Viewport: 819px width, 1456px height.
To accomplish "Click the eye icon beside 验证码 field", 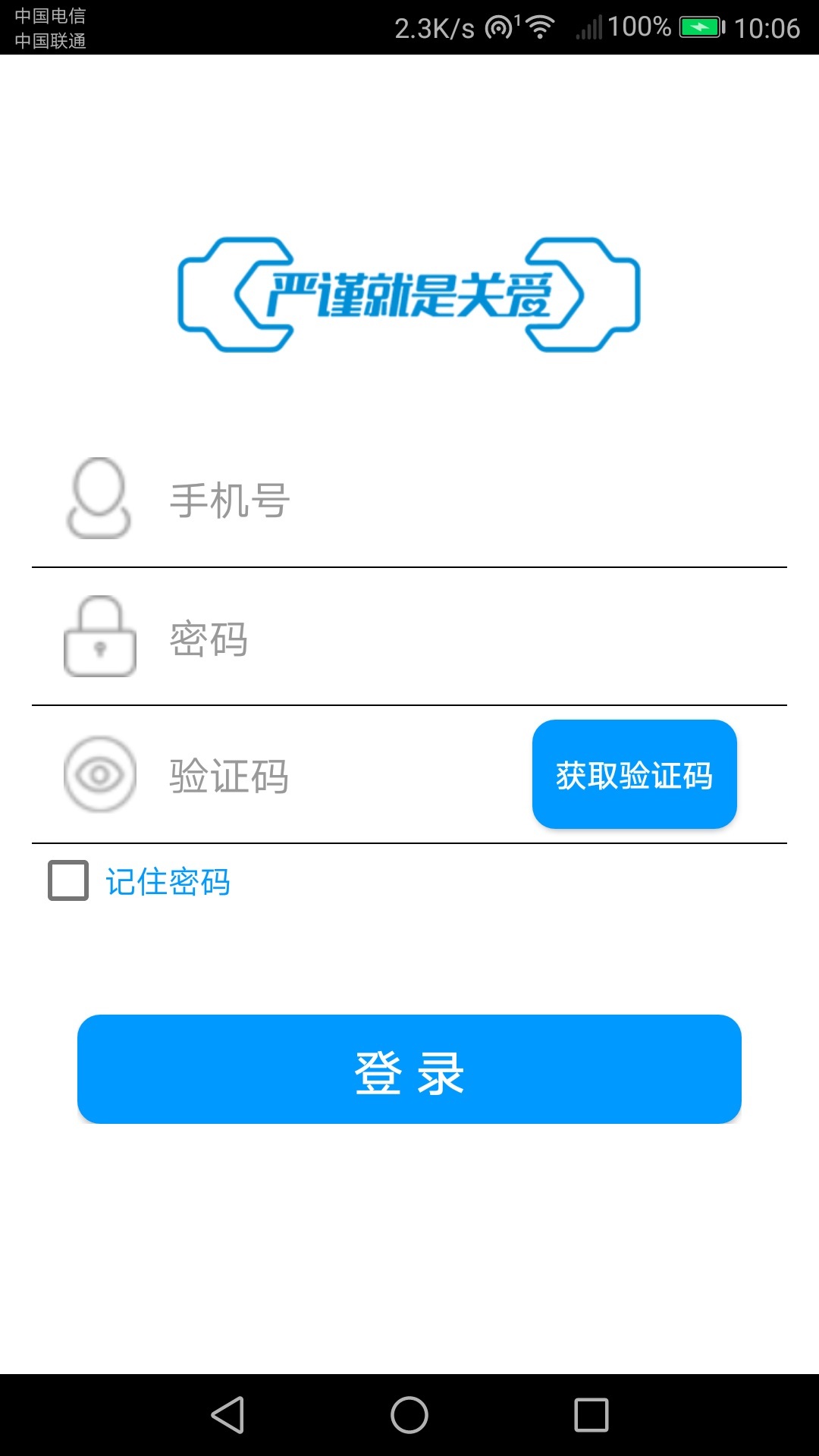I will (99, 773).
